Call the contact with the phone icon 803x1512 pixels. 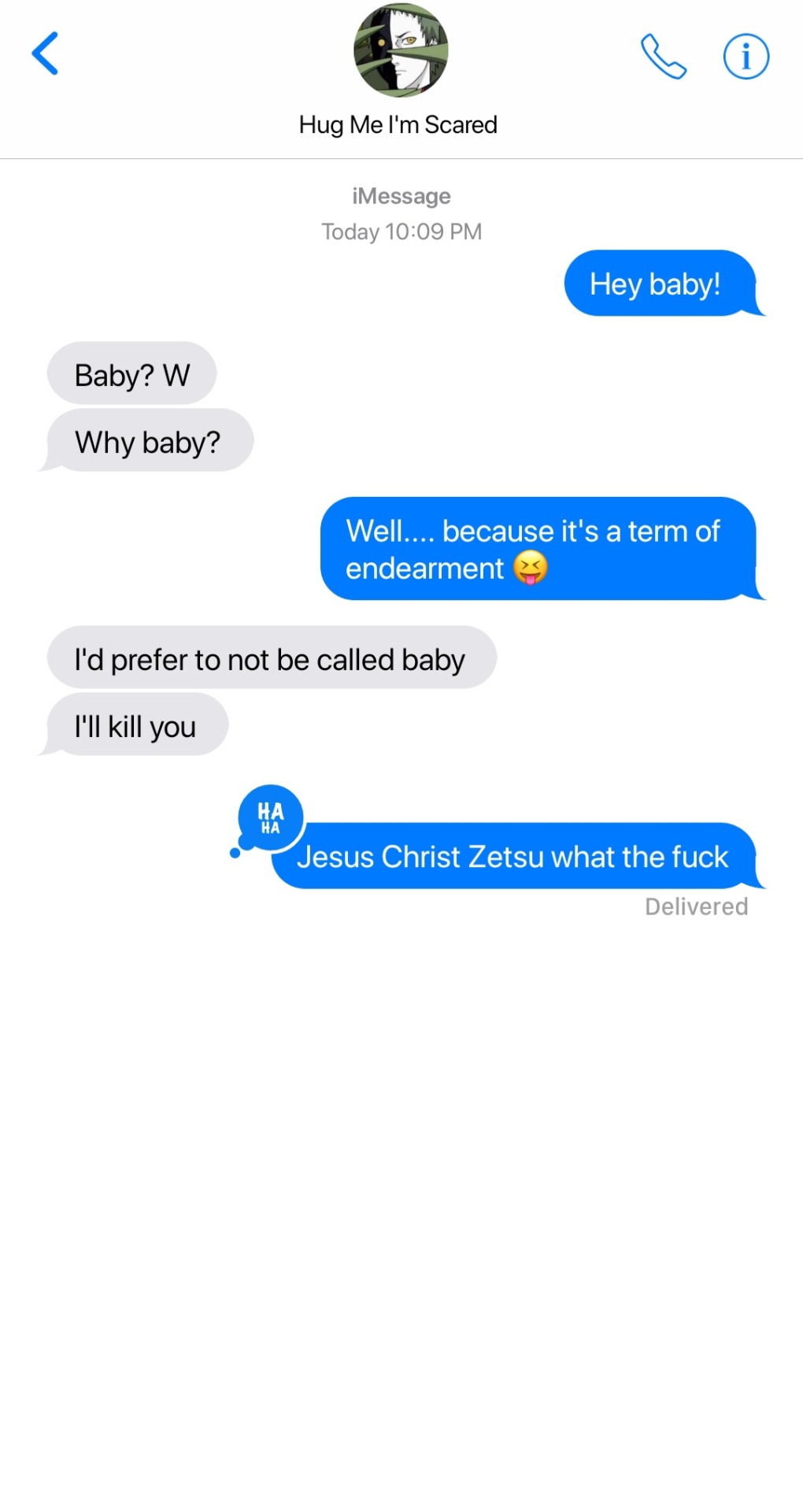663,56
